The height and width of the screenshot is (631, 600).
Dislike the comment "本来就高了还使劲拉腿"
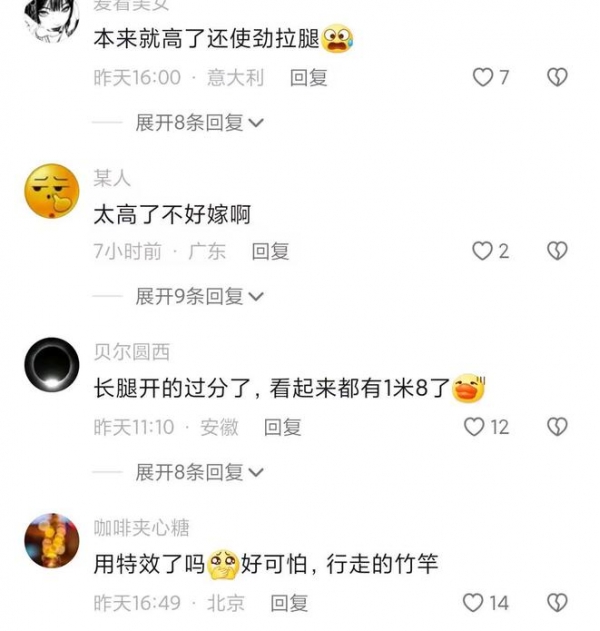(x=557, y=77)
